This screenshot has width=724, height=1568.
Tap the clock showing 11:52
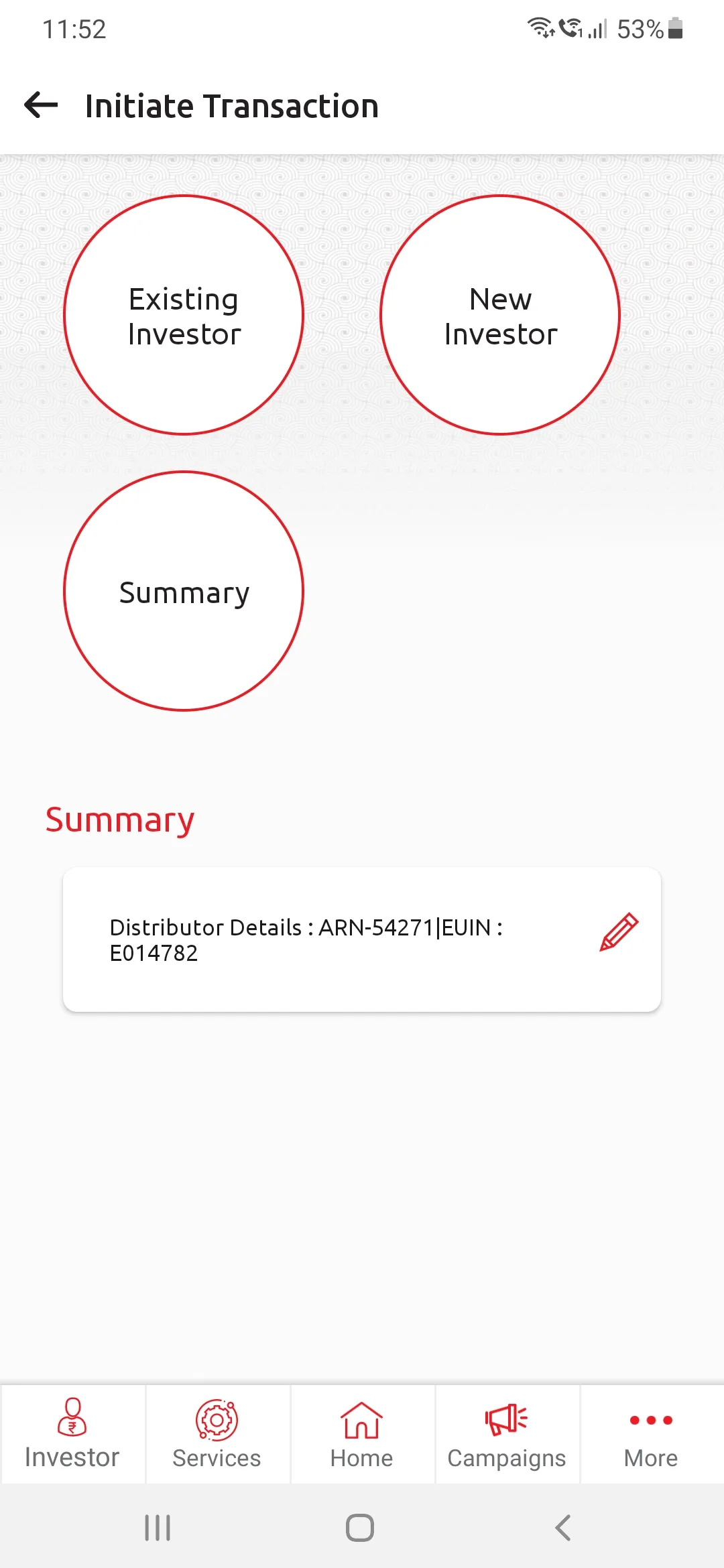pos(73,28)
